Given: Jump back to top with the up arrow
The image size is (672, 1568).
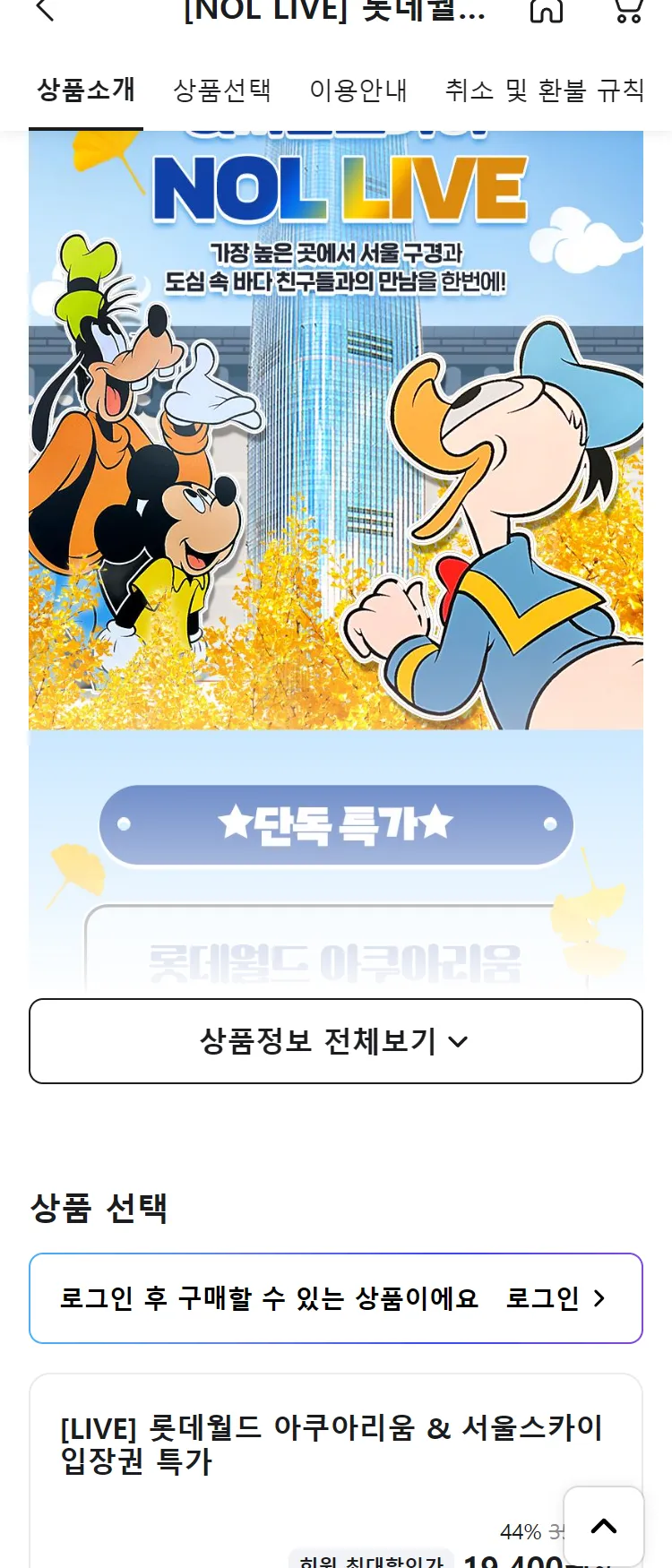Looking at the screenshot, I should (x=604, y=1526).
